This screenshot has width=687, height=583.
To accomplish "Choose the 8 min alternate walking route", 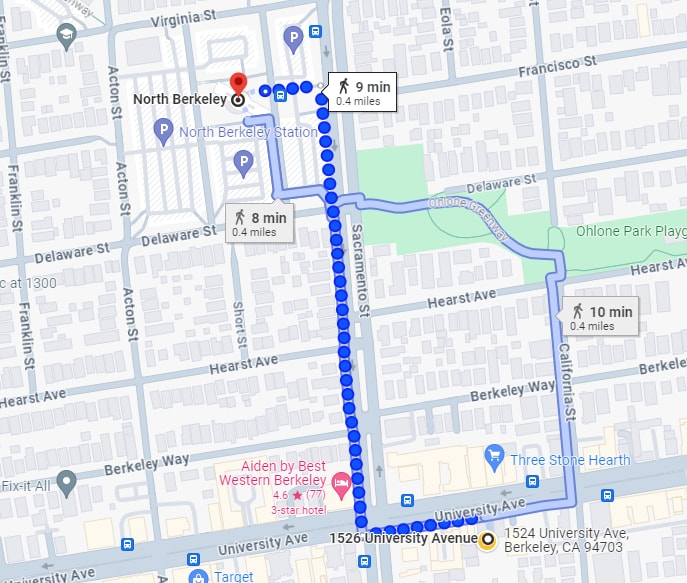I will coord(260,223).
